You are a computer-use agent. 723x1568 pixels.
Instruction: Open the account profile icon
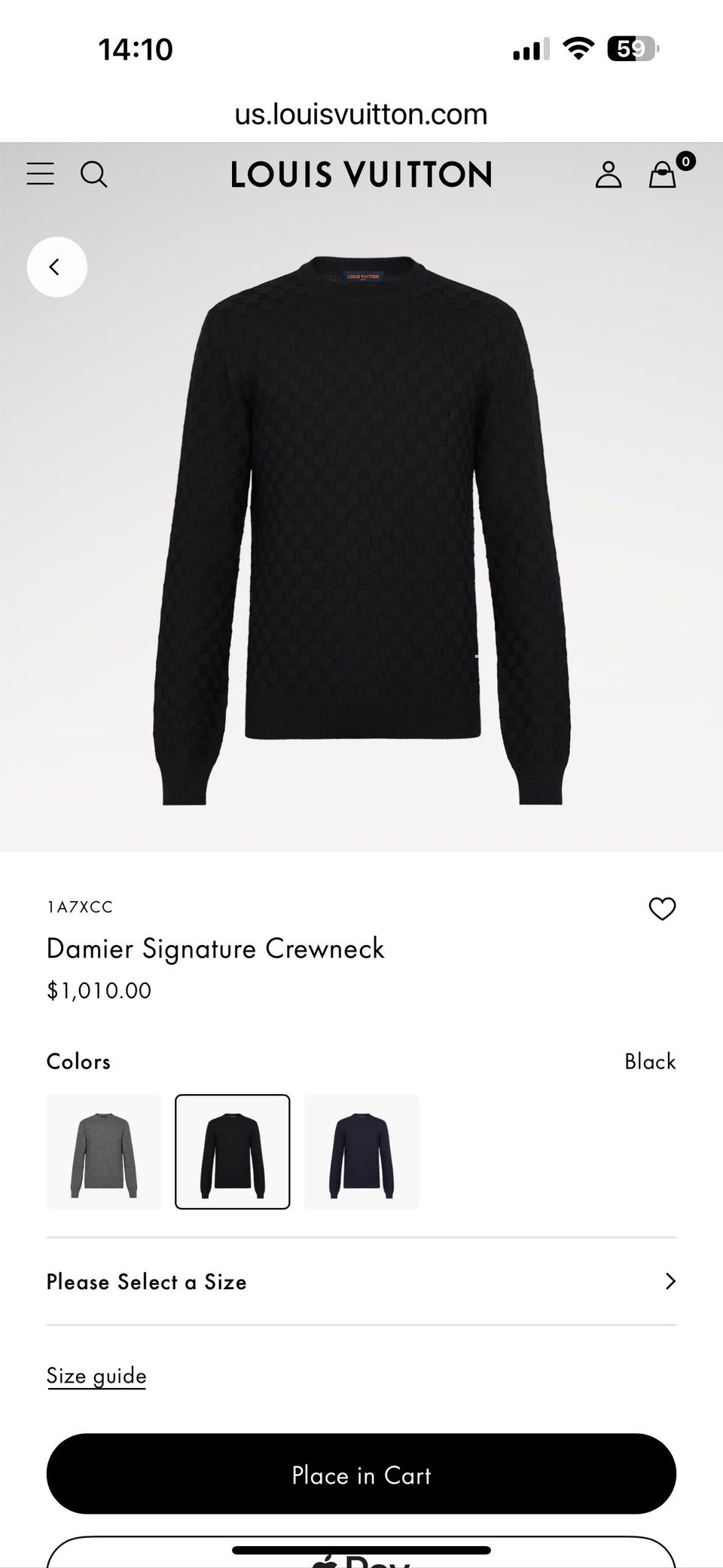pyautogui.click(x=609, y=174)
